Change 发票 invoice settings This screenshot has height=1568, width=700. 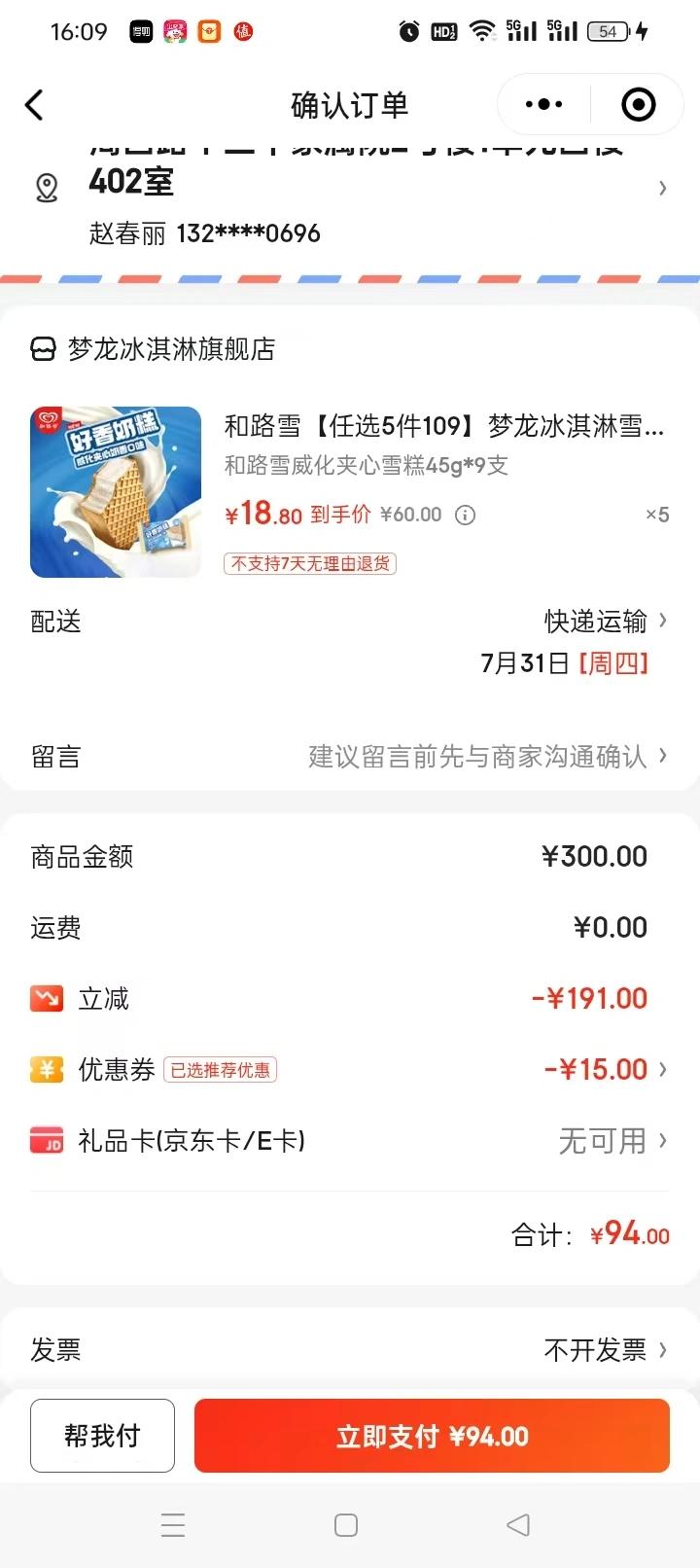click(x=605, y=1350)
